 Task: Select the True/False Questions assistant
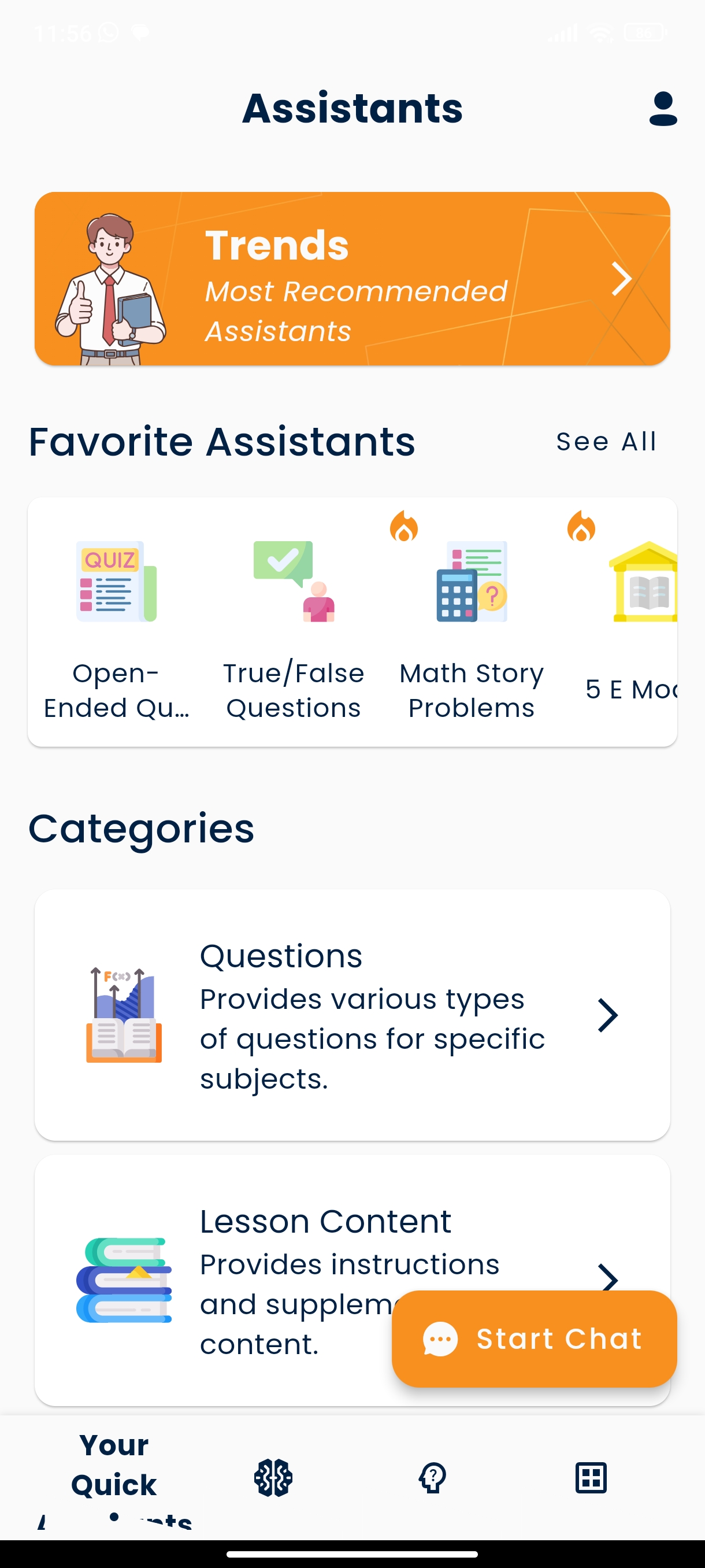coord(293,622)
